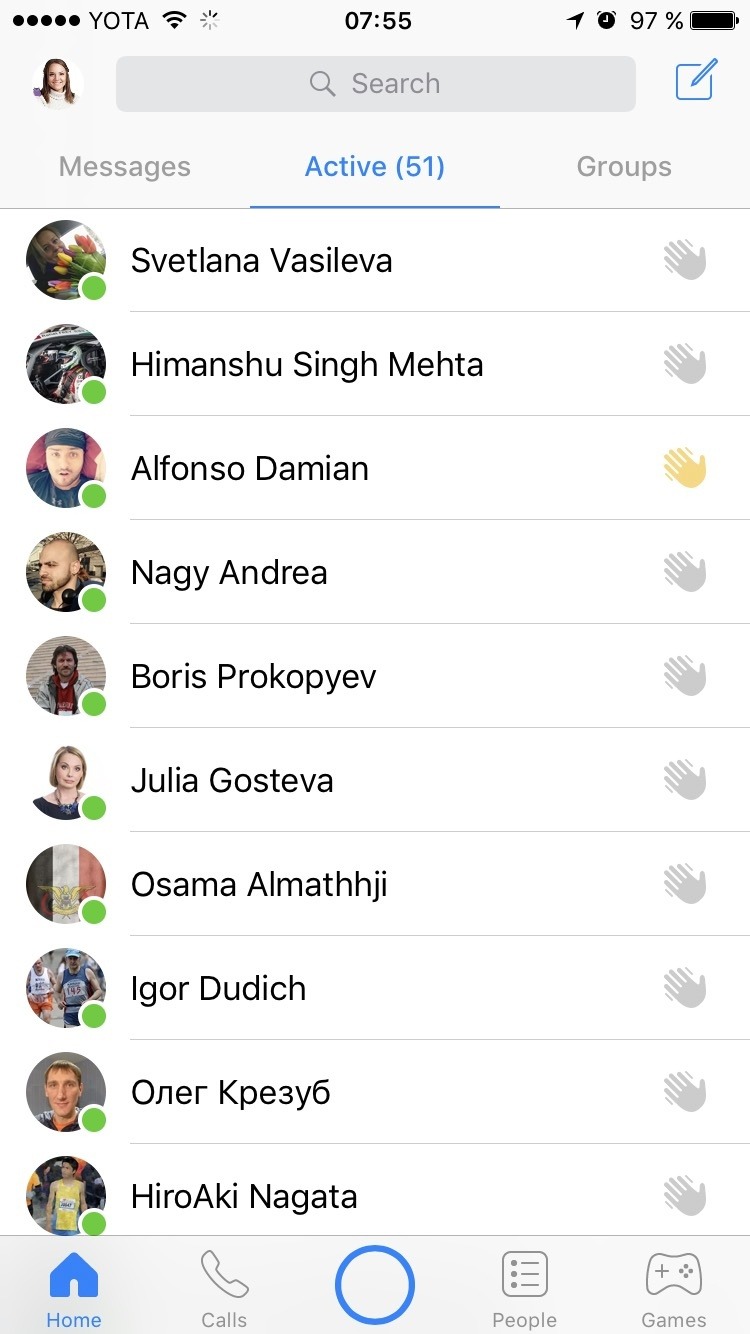Tap the yellow wave for Alfonso Damian
Image resolution: width=750 pixels, height=1334 pixels.
[685, 469]
